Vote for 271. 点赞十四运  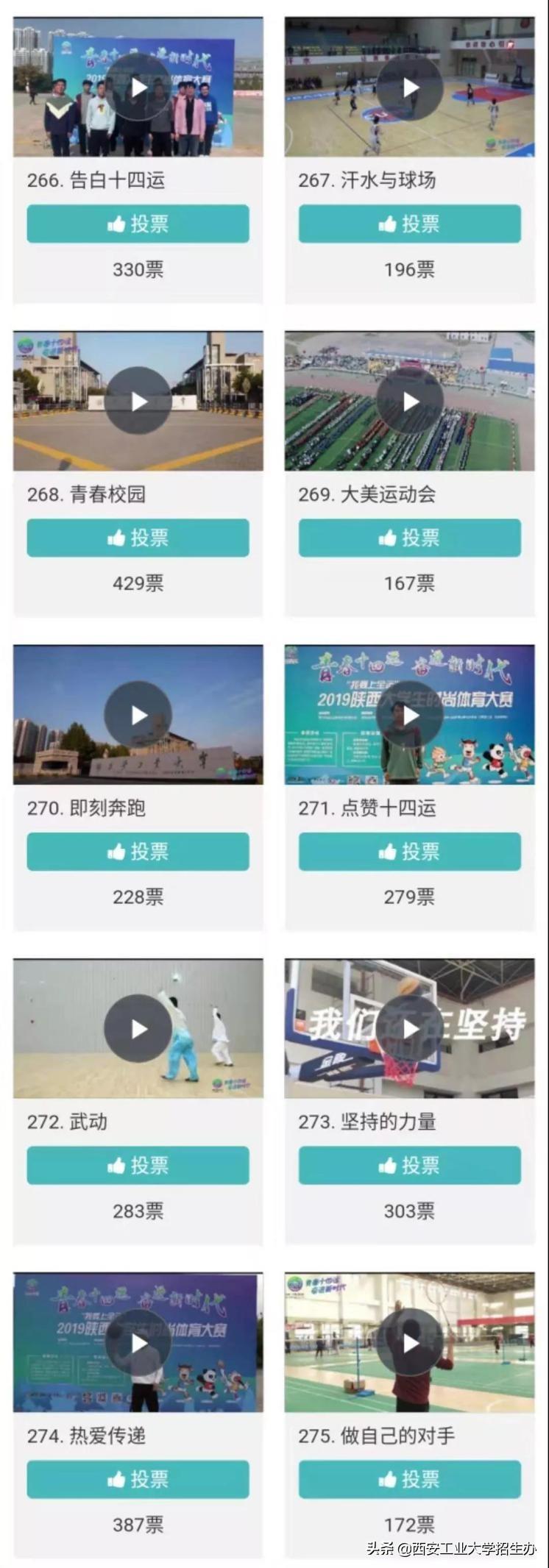tap(410, 852)
